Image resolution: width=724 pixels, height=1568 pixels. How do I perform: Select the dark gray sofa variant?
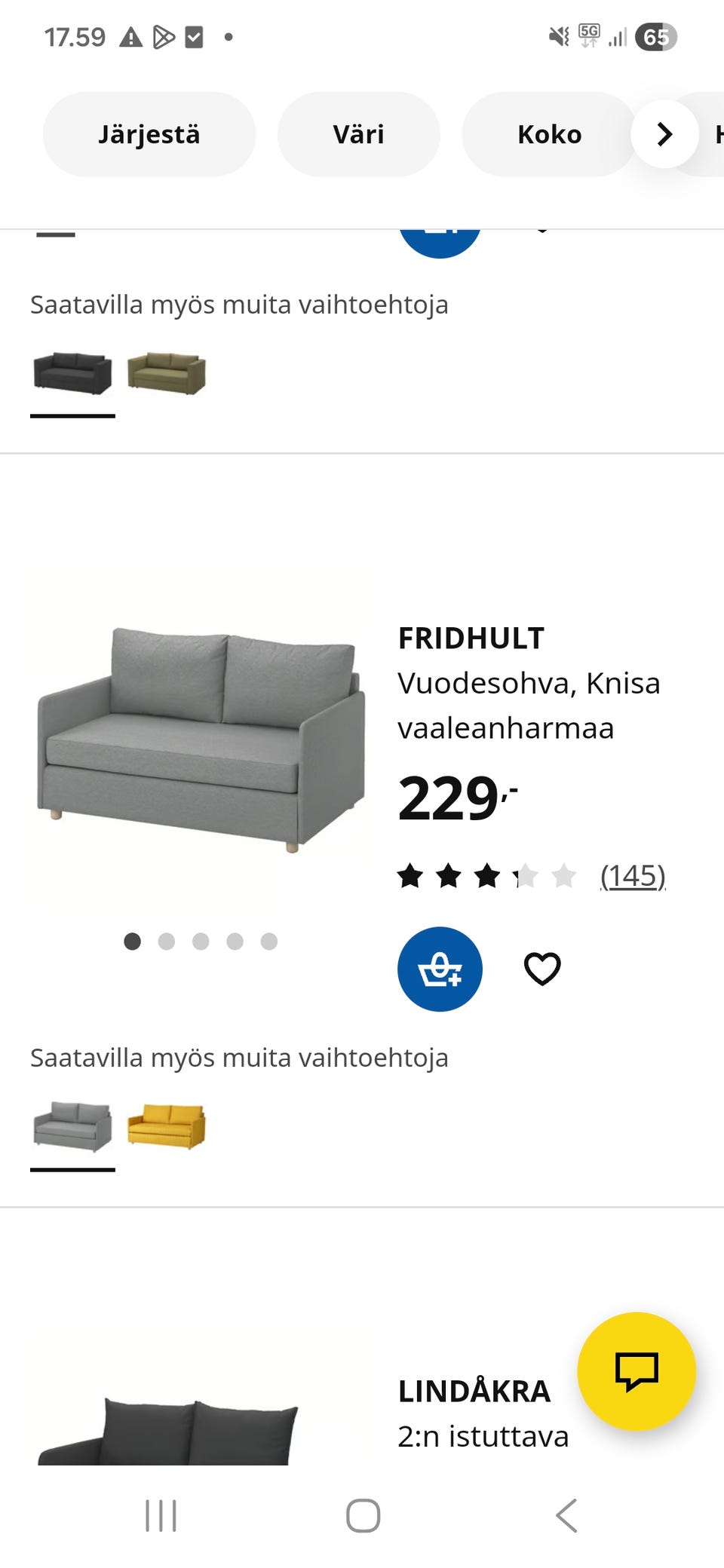pos(72,372)
